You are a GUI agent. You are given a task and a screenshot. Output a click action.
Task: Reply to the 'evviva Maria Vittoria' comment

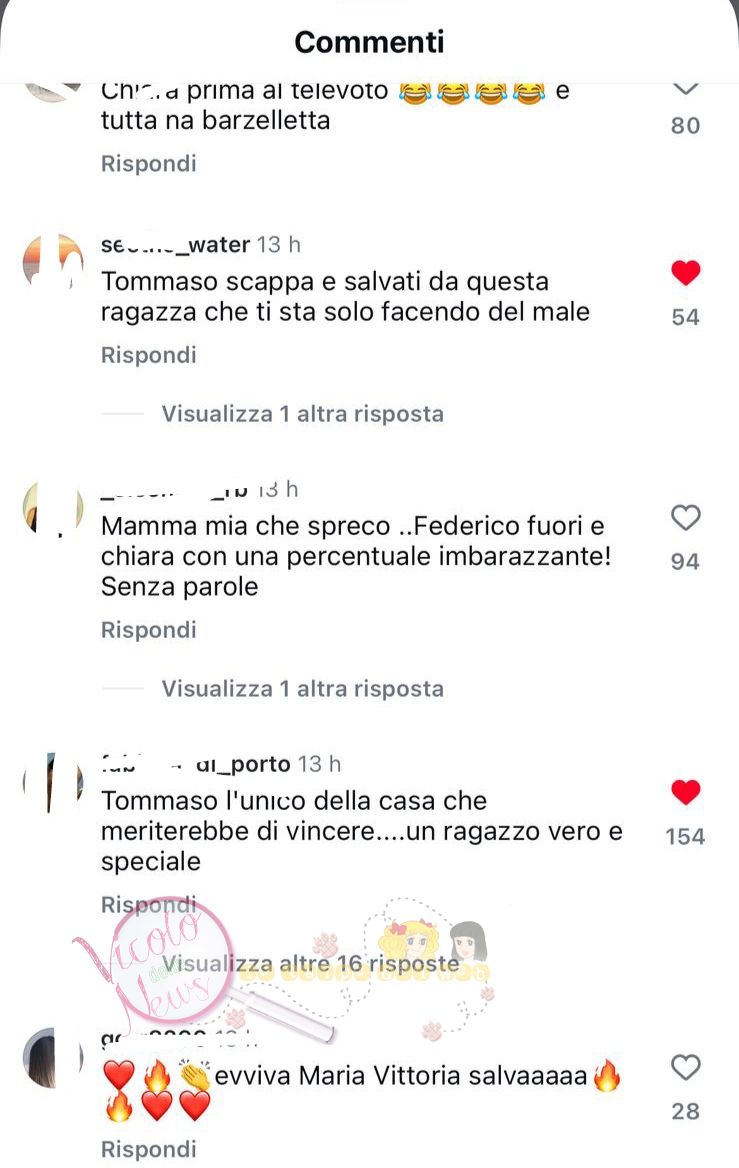[x=148, y=1149]
